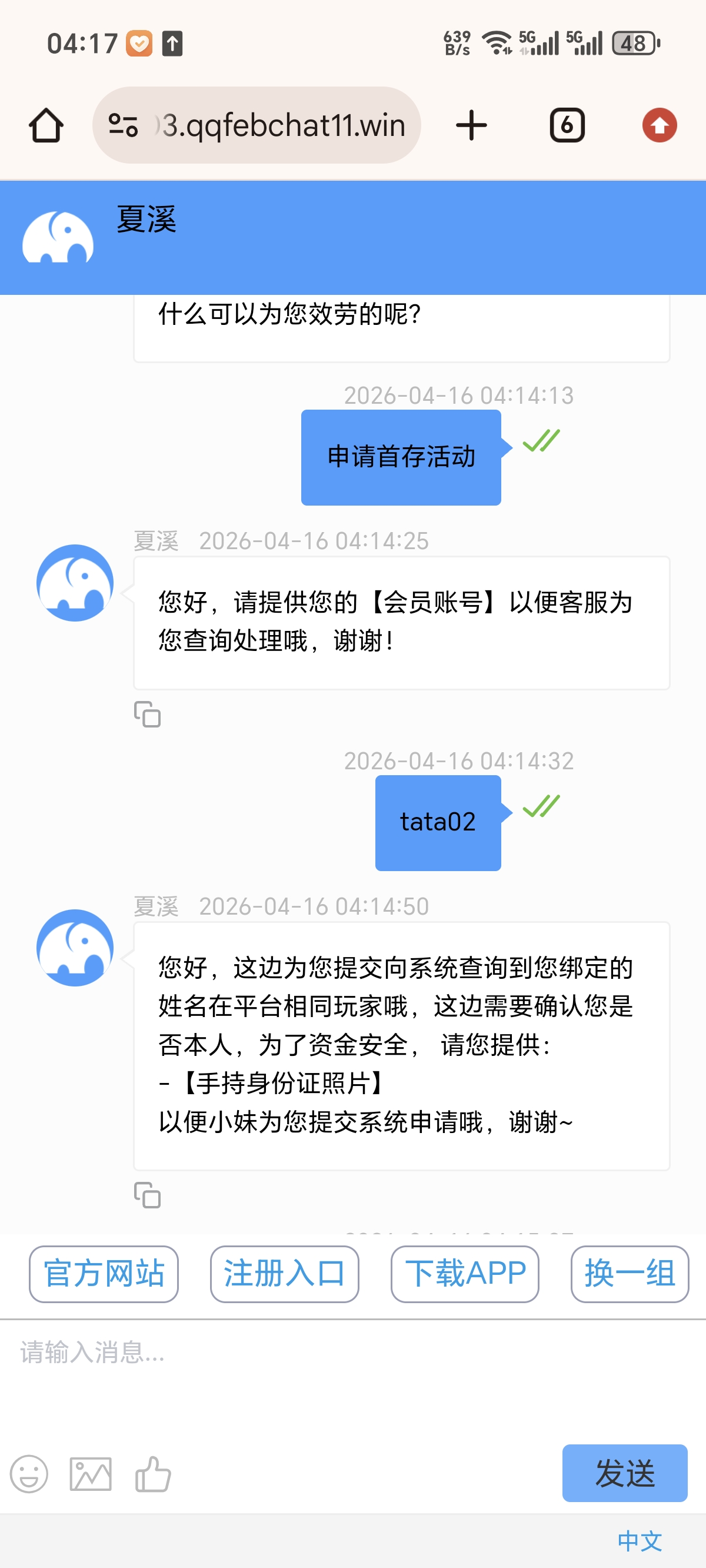Select the tata02 sent message bubble
The width and height of the screenshot is (706, 1568).
pos(438,822)
